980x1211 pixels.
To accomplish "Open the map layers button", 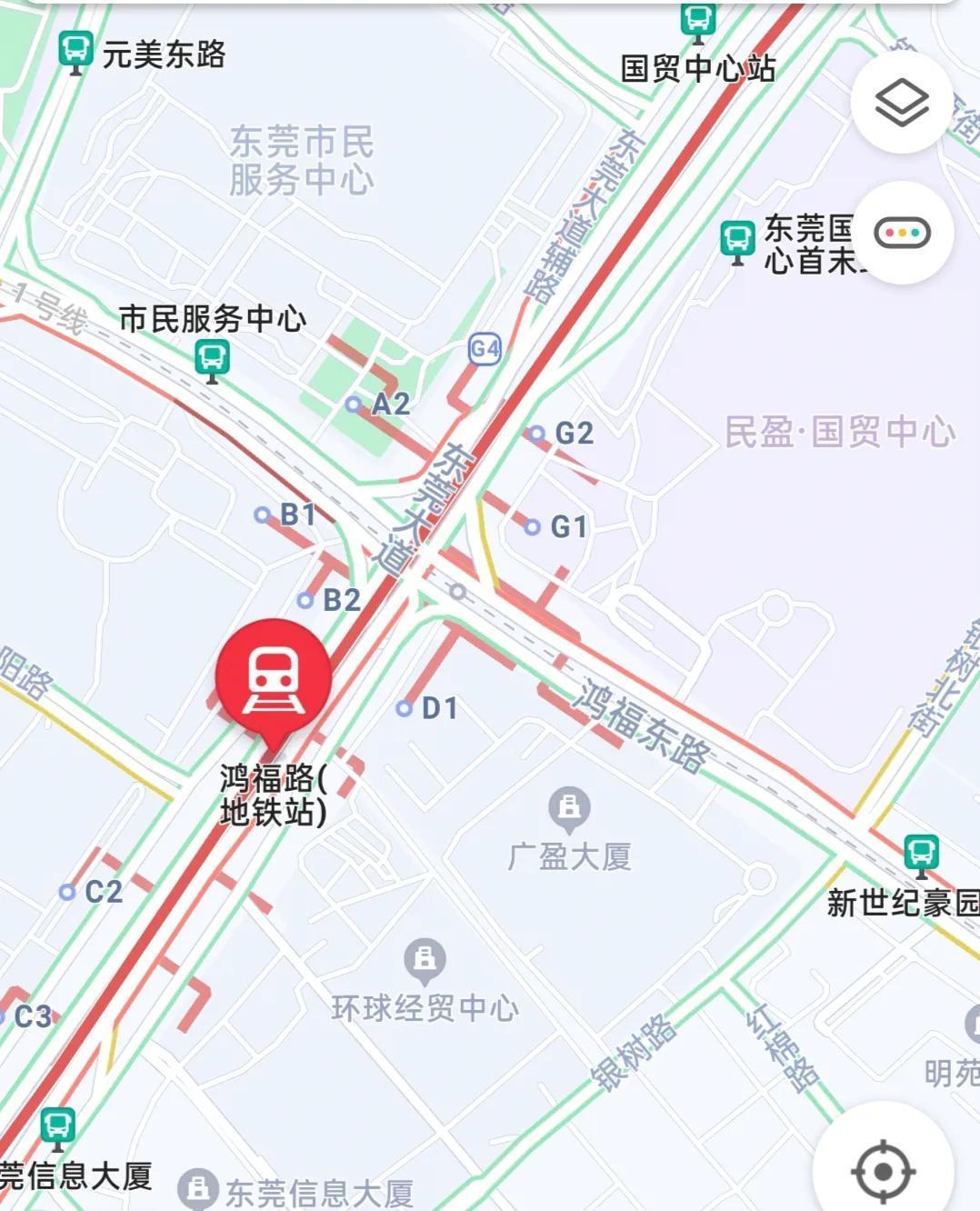I will (902, 102).
